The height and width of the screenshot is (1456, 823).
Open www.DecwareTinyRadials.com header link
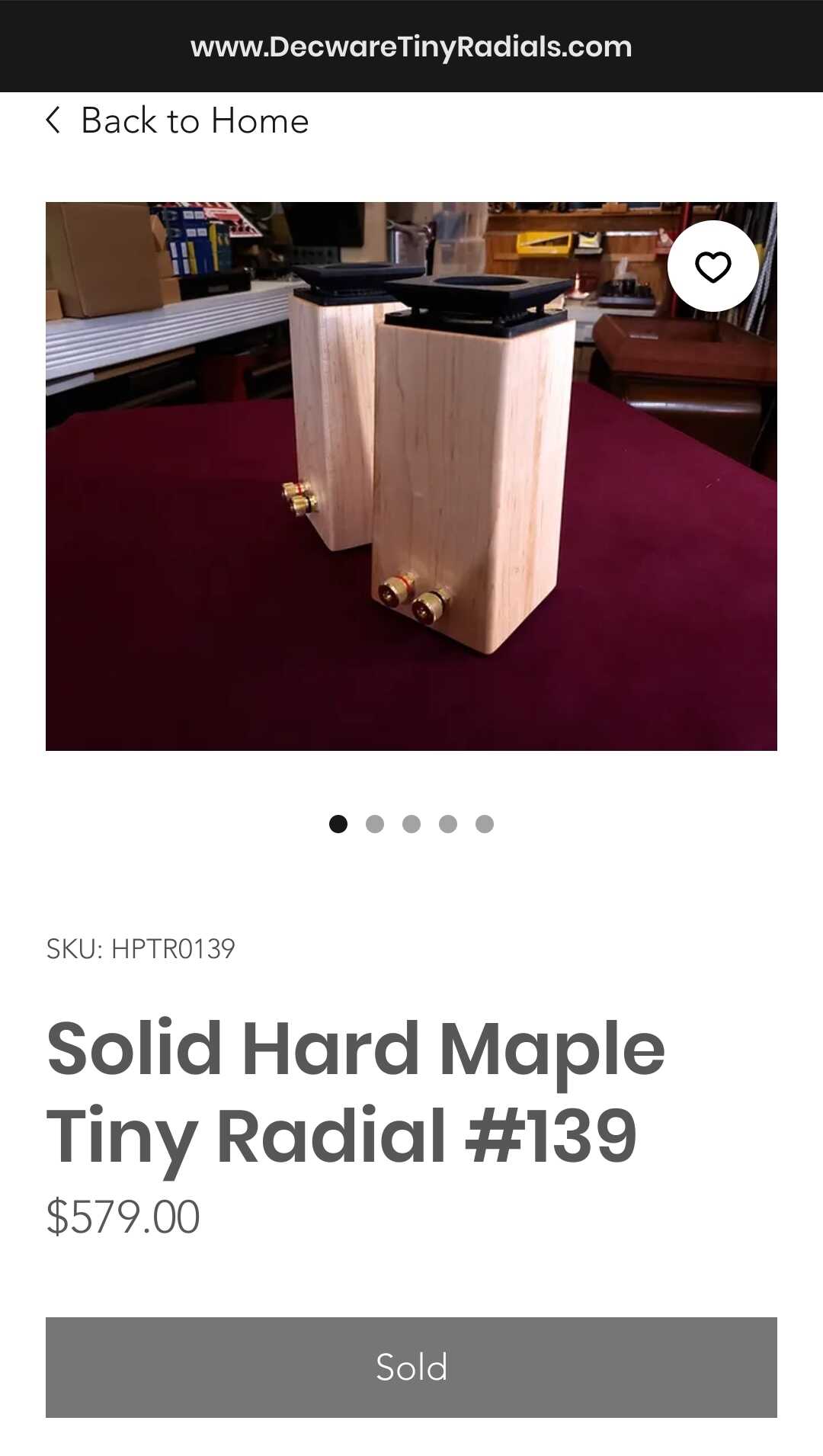[411, 47]
